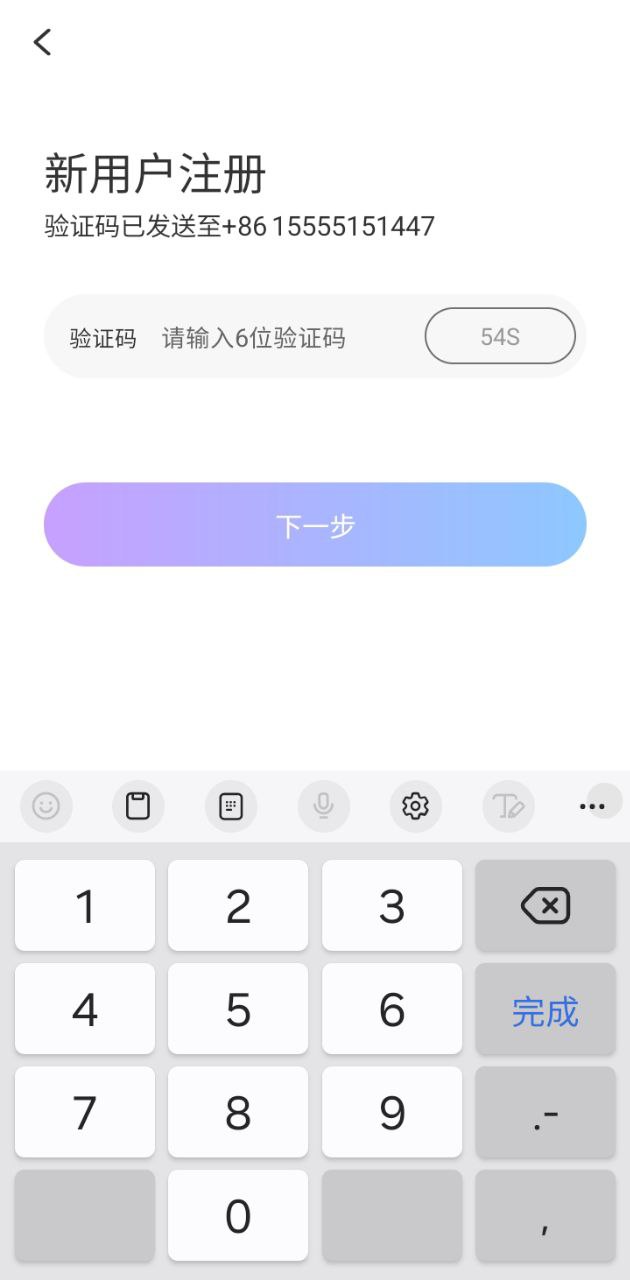630x1280 pixels.
Task: Hit the 9 key on keypad
Action: tap(392, 1113)
